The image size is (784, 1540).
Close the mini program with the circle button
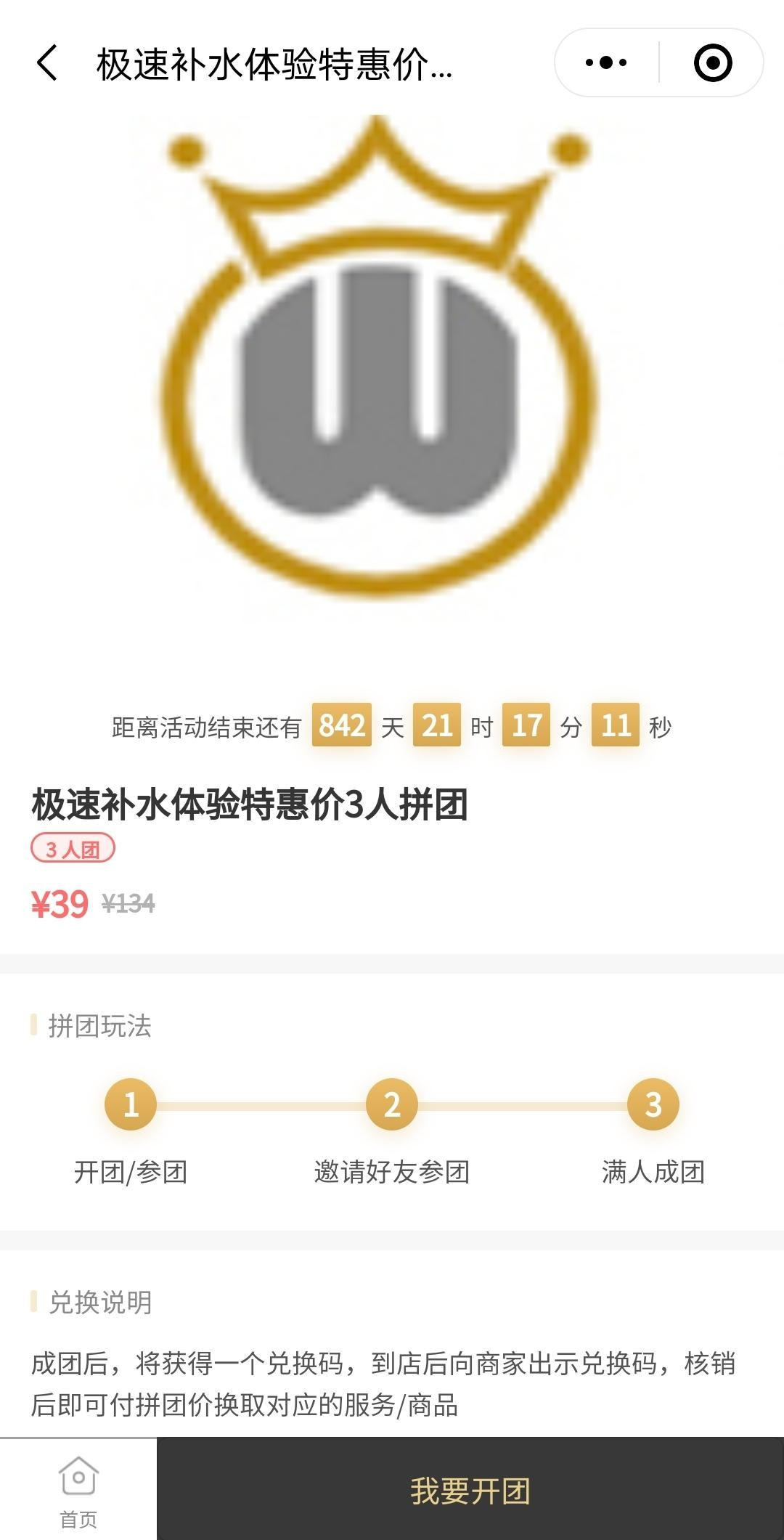click(x=712, y=63)
